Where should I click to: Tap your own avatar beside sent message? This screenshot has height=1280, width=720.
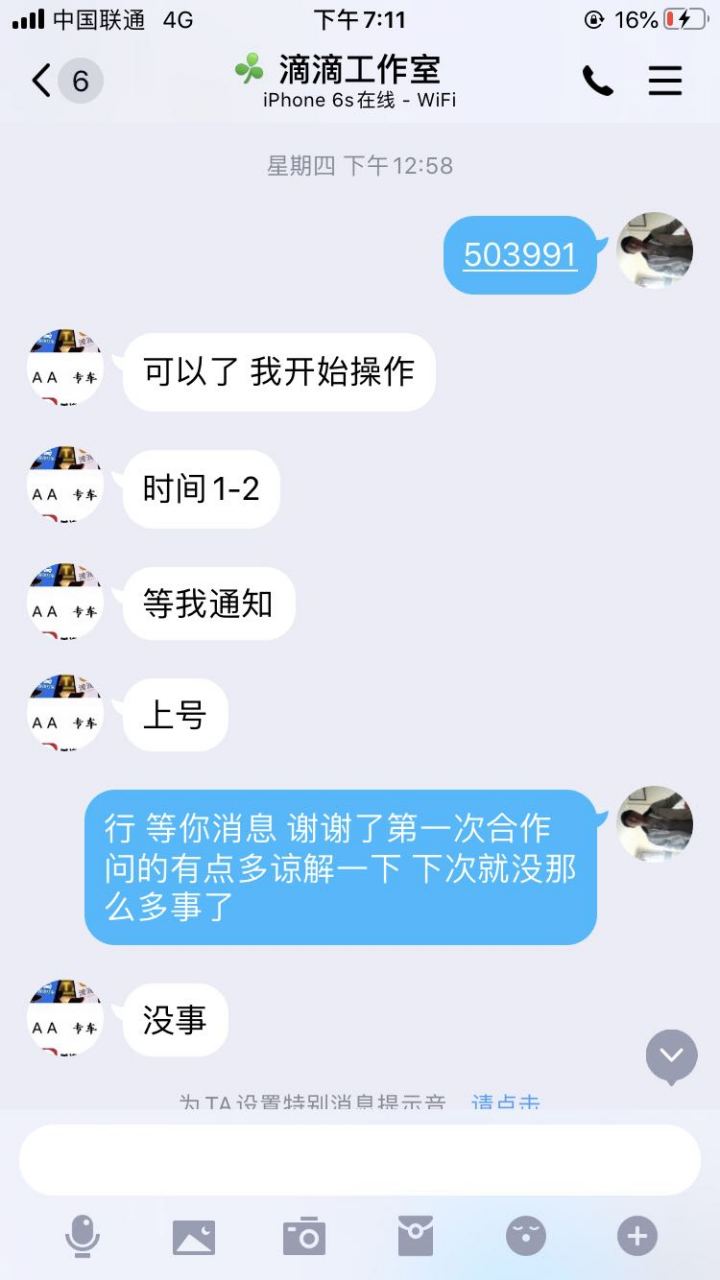pos(655,252)
